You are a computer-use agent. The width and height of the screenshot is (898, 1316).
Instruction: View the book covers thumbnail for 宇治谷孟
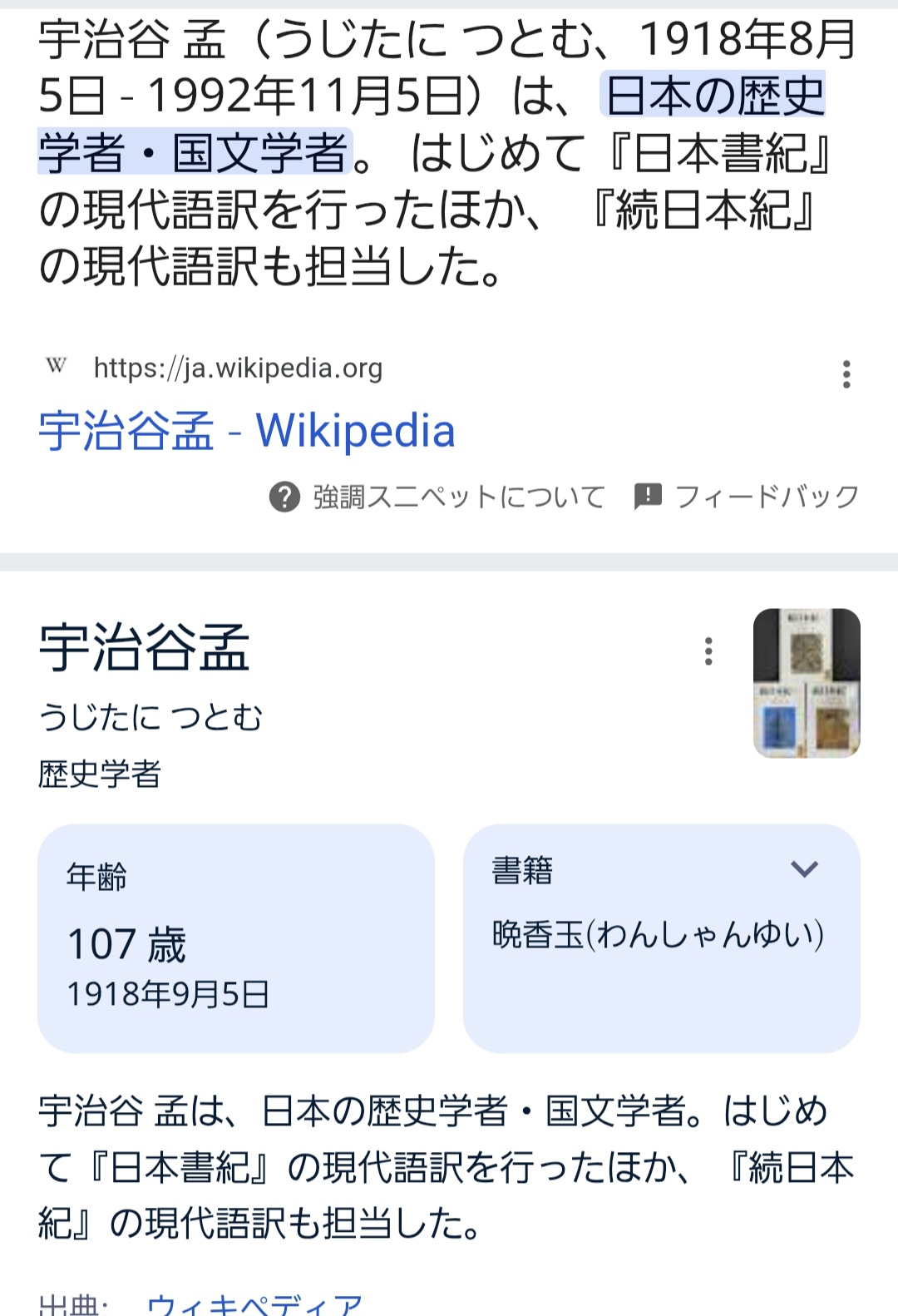tap(806, 683)
